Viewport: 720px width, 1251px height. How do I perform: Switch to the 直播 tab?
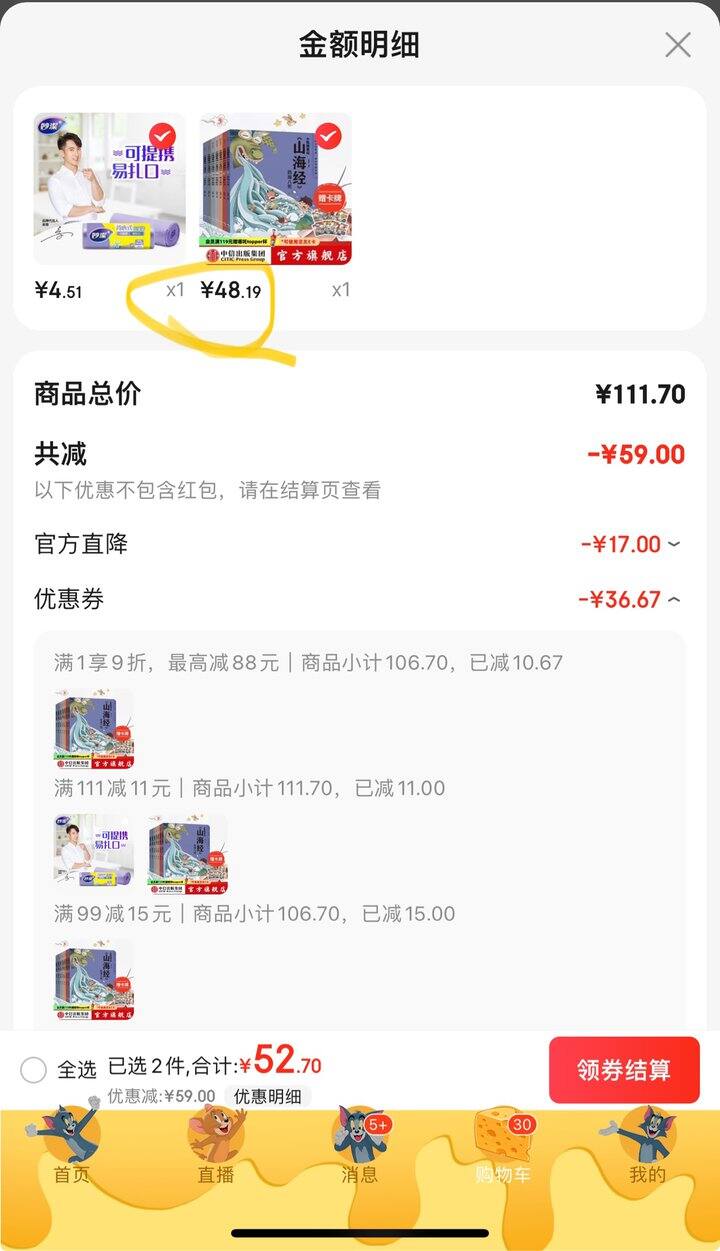tap(215, 1150)
